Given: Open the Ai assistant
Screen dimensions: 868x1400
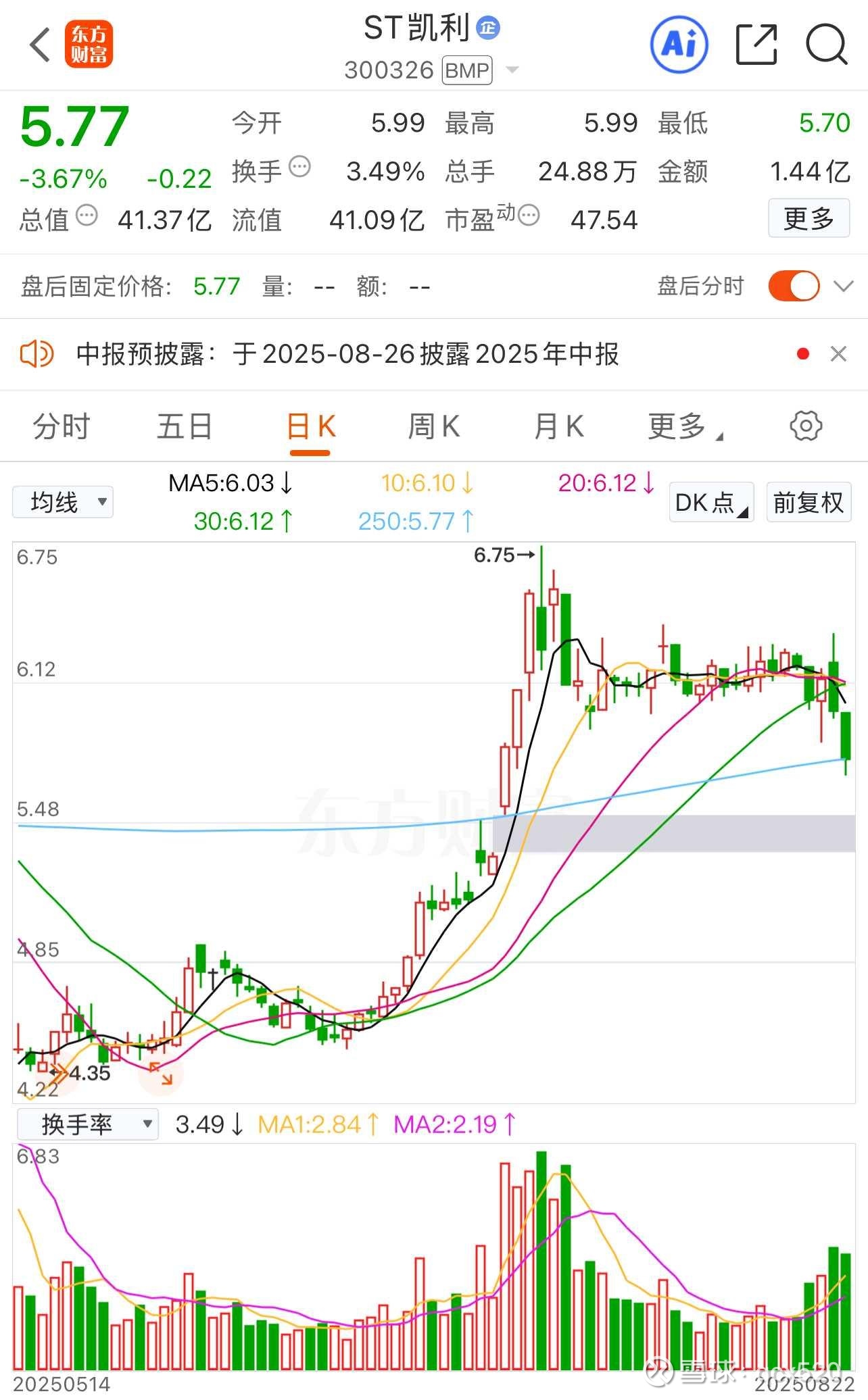Looking at the screenshot, I should (x=679, y=45).
